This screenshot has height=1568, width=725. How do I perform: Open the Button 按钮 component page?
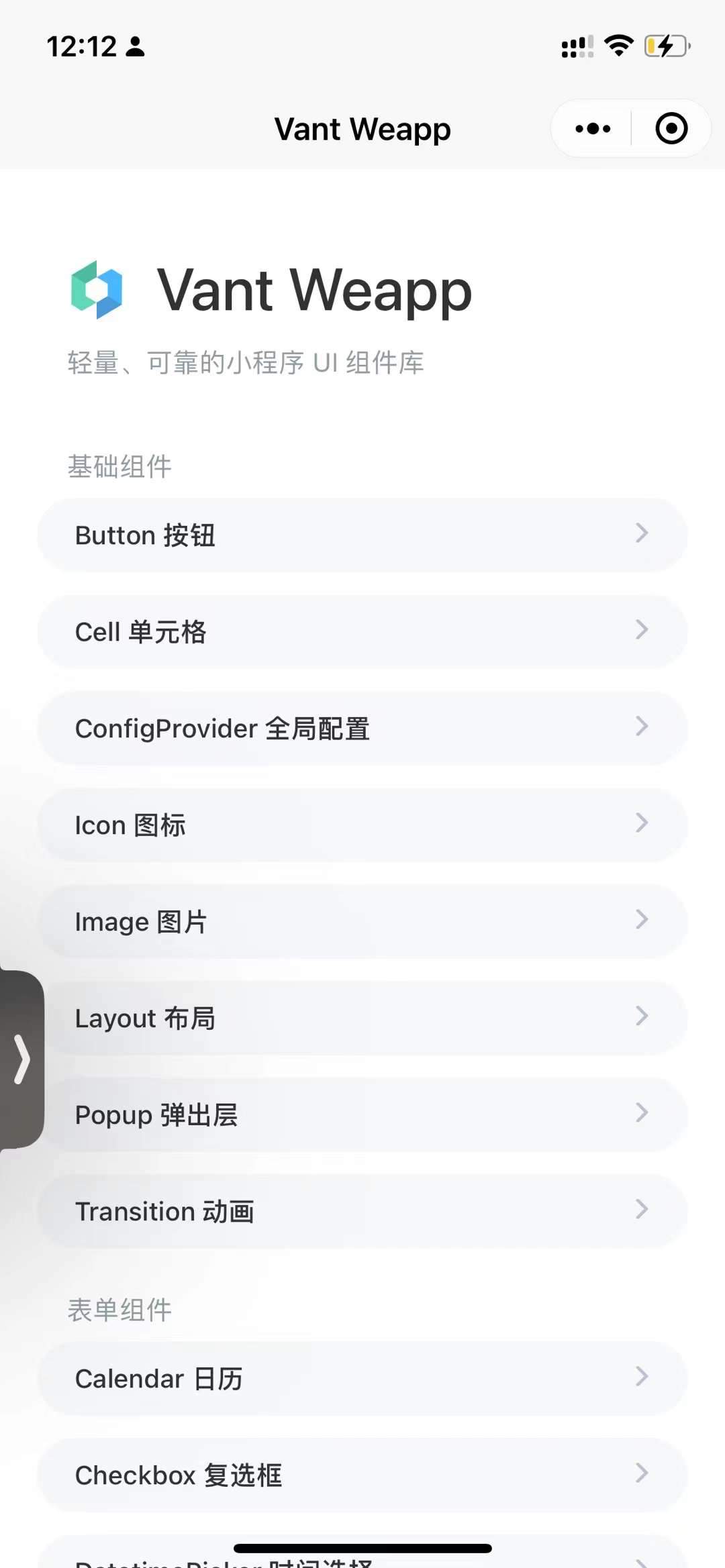362,535
